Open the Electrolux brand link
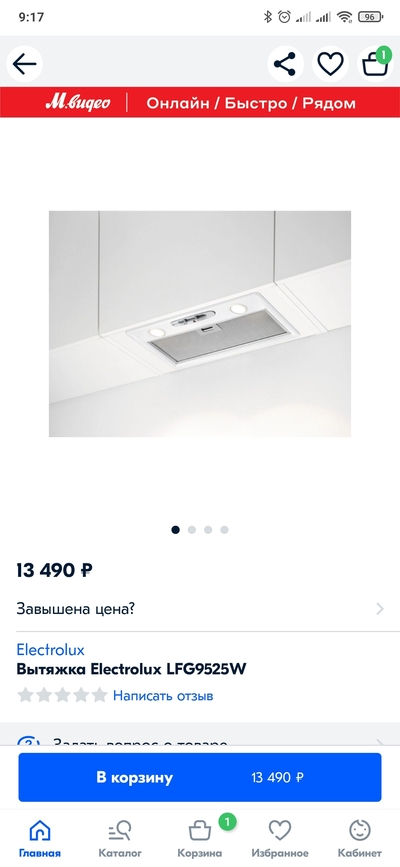This screenshot has width=400, height=867. tap(50, 649)
